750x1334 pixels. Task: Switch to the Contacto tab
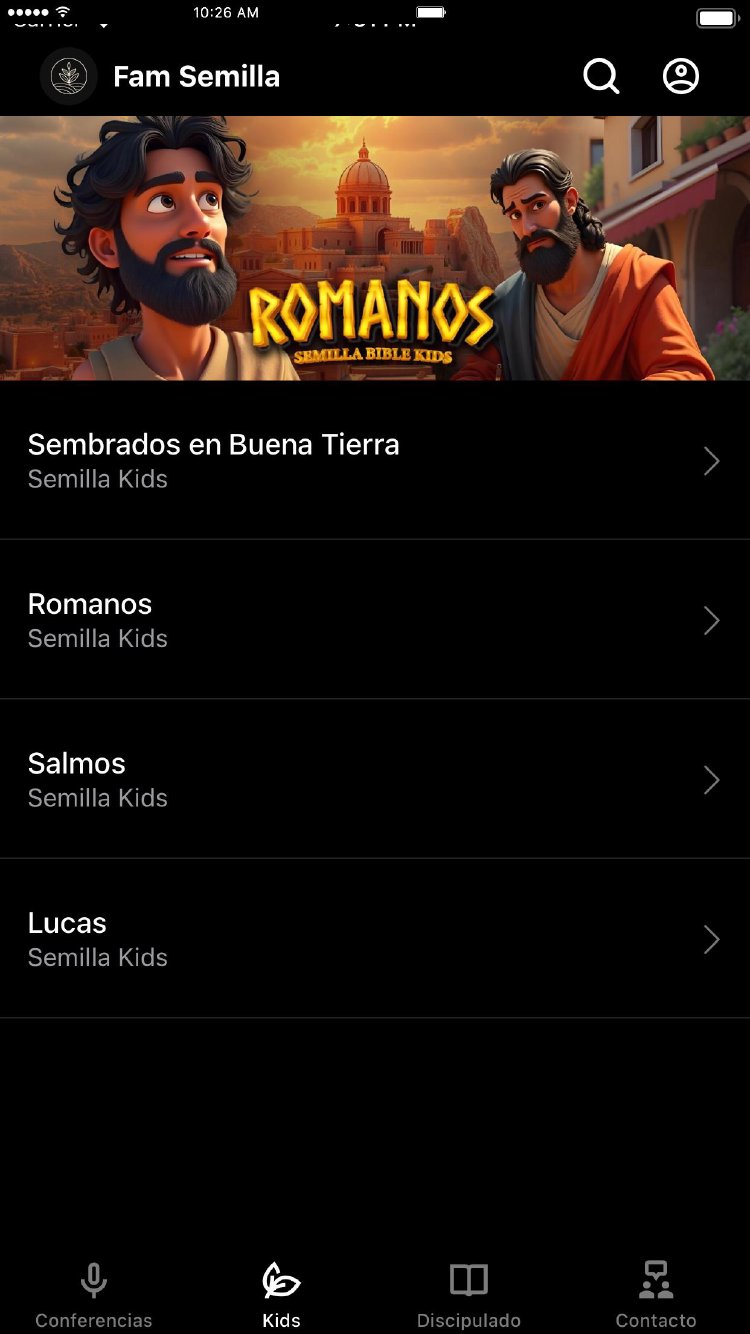656,1294
